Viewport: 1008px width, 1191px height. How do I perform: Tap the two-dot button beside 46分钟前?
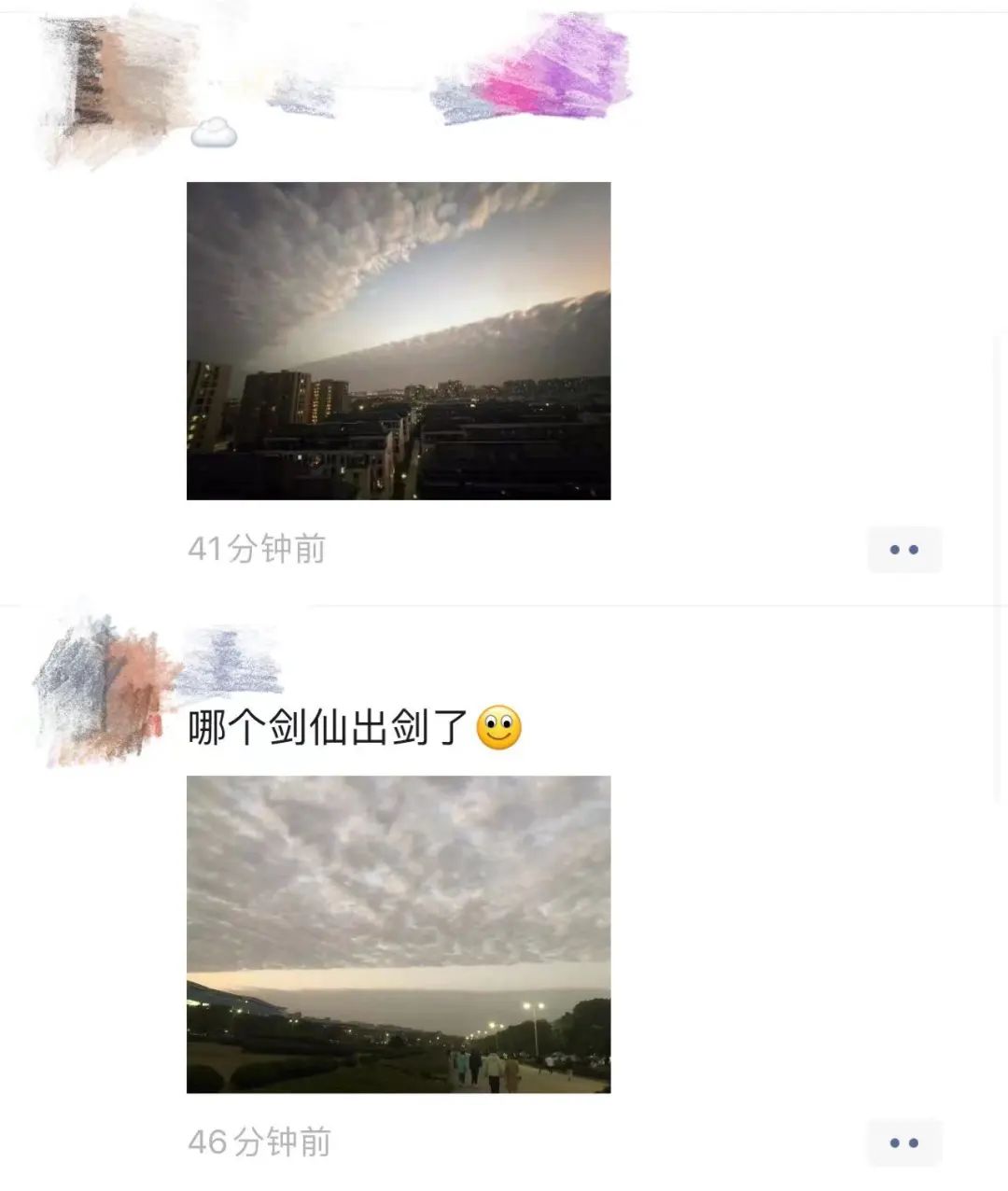(903, 1142)
